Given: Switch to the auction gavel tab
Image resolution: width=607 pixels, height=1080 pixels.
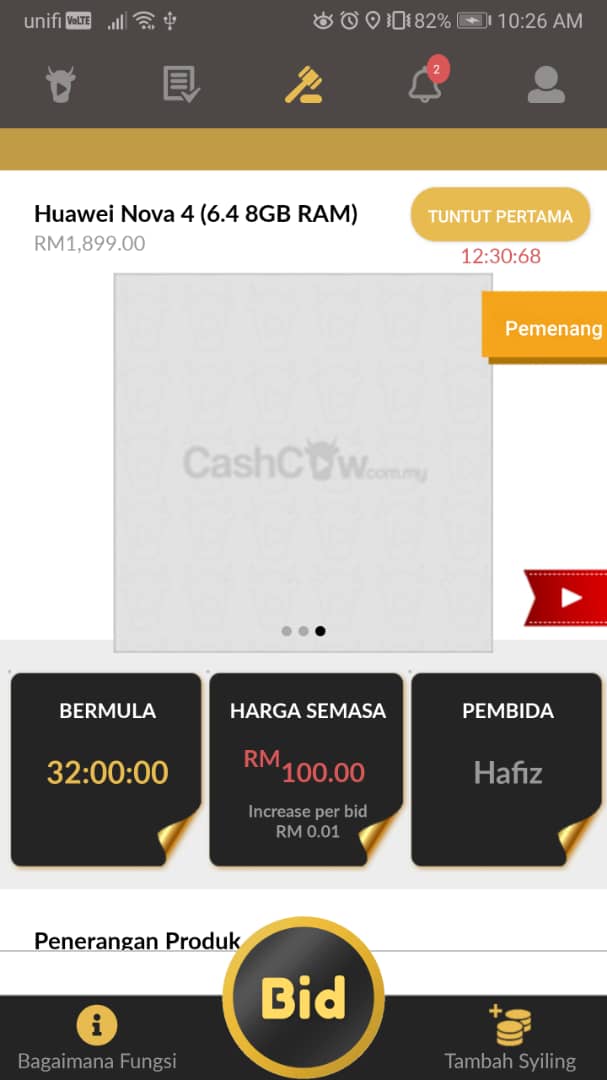Looking at the screenshot, I should [303, 85].
